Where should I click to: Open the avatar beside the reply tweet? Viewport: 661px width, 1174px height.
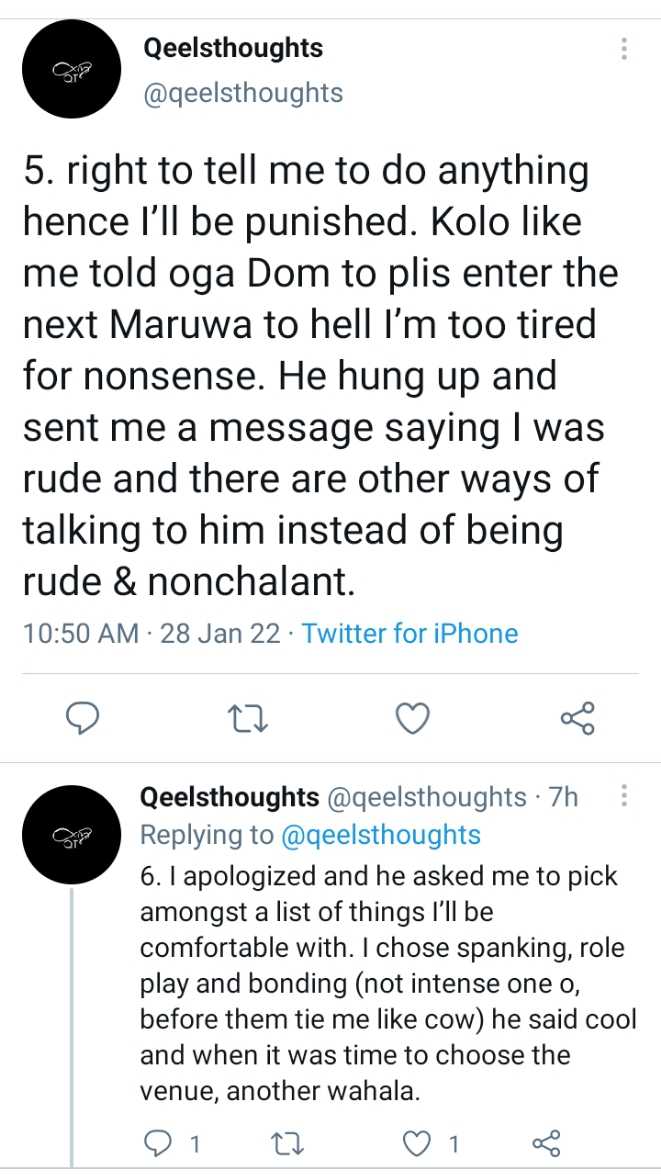tap(72, 836)
